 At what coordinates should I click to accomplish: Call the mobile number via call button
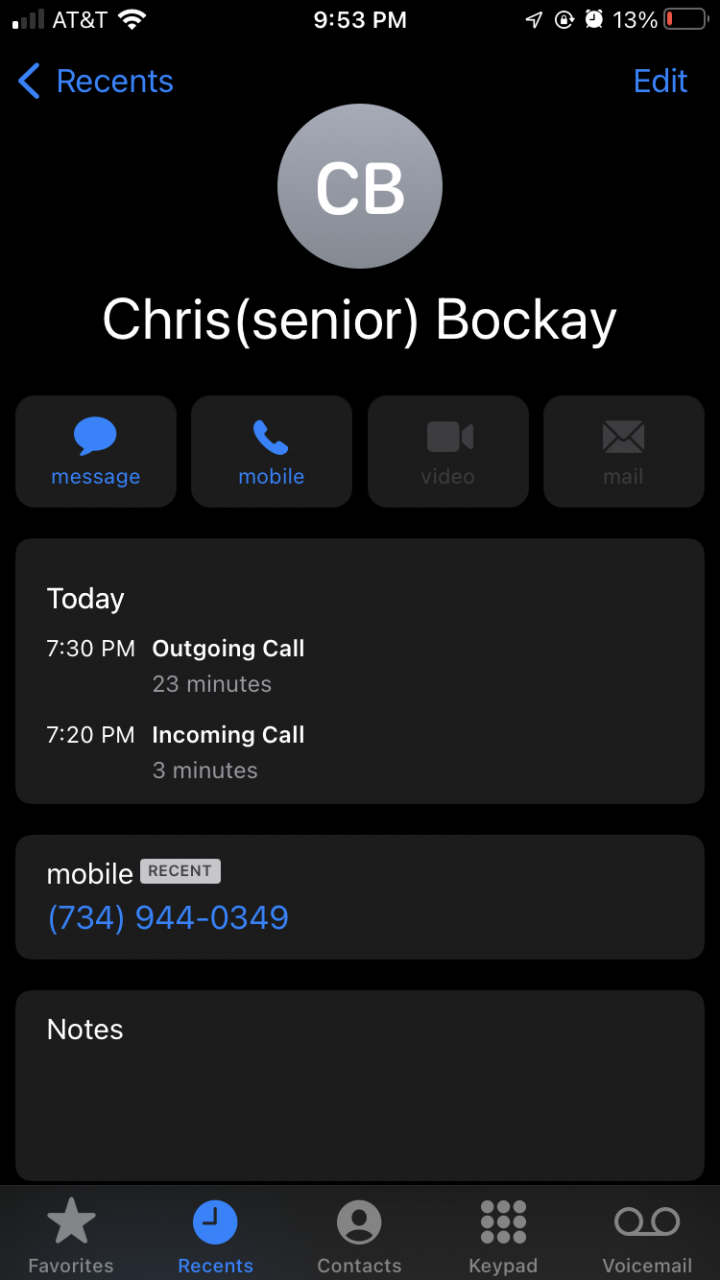[271, 451]
